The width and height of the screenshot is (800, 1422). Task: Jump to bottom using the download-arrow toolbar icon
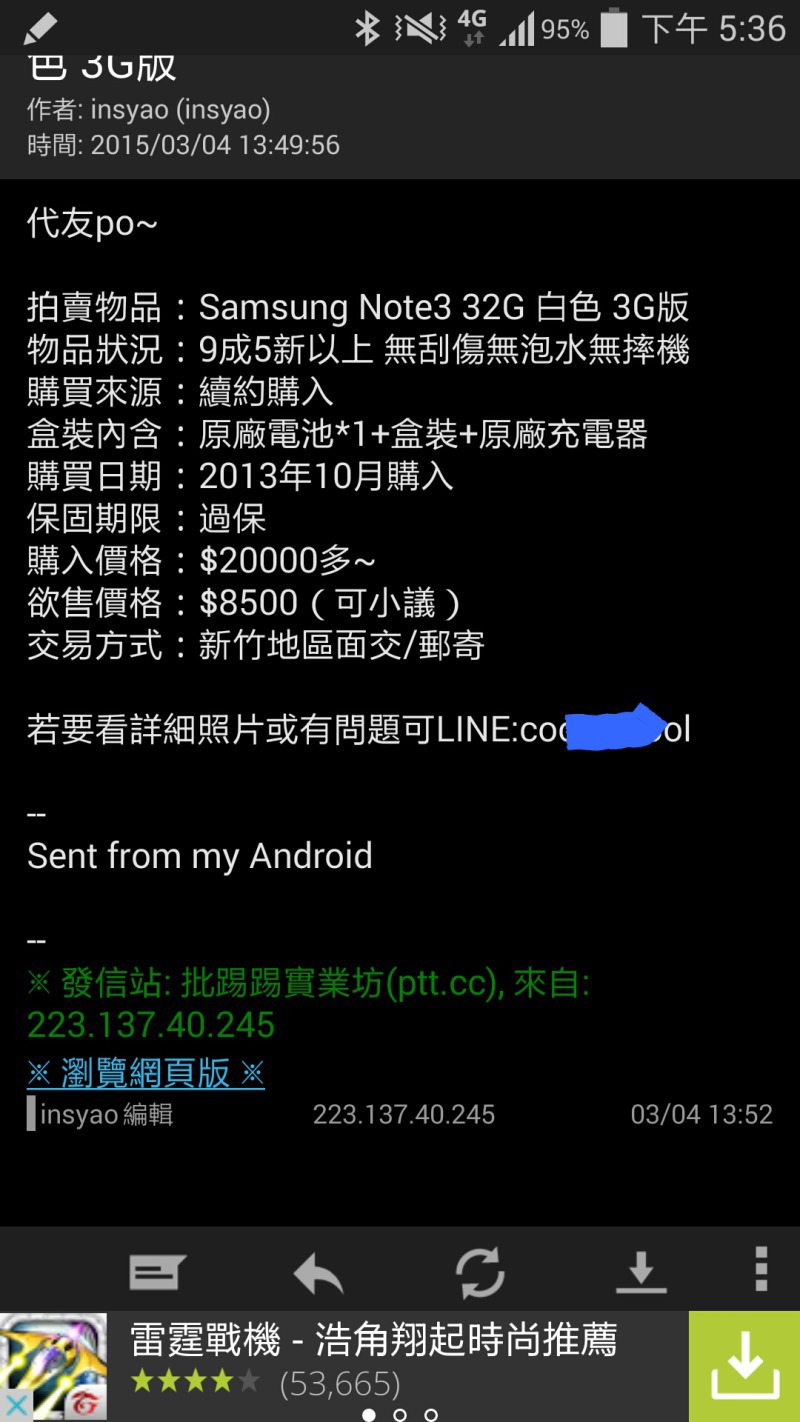641,1272
